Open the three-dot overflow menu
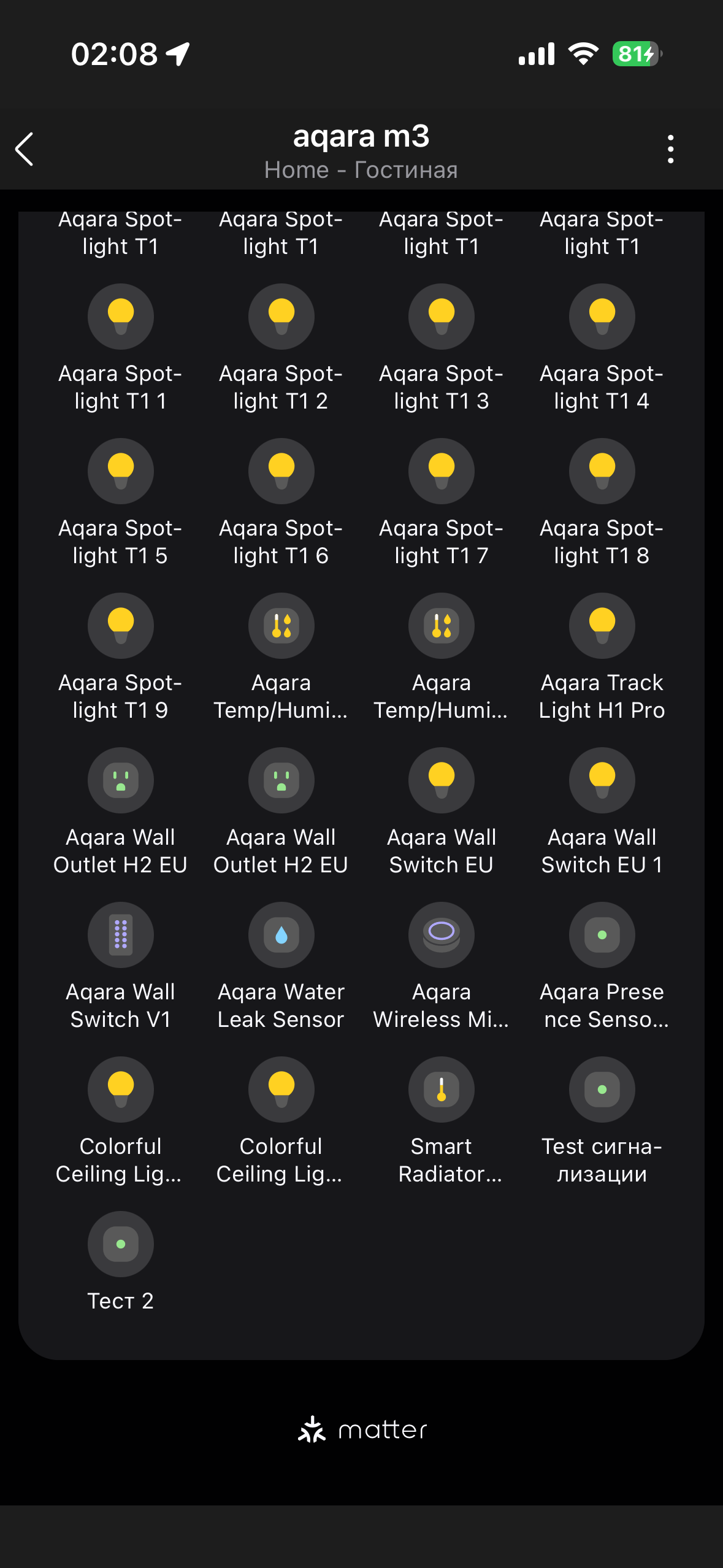This screenshot has width=723, height=1568. click(x=670, y=149)
